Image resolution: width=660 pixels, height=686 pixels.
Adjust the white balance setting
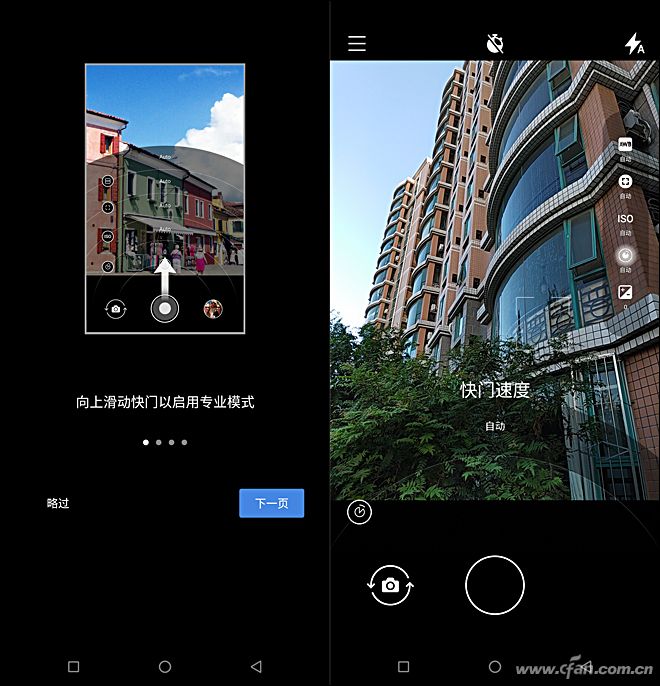[x=625, y=145]
